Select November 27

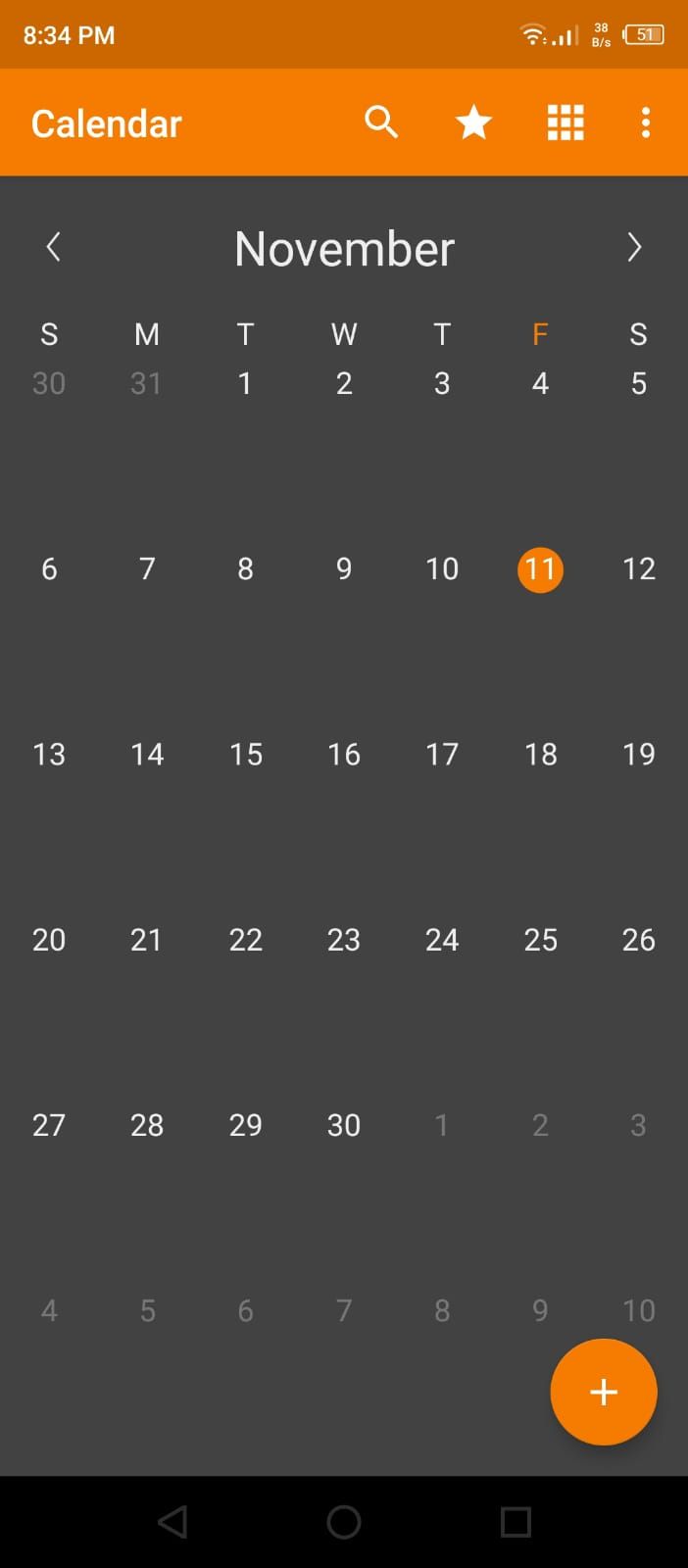[x=49, y=1124]
